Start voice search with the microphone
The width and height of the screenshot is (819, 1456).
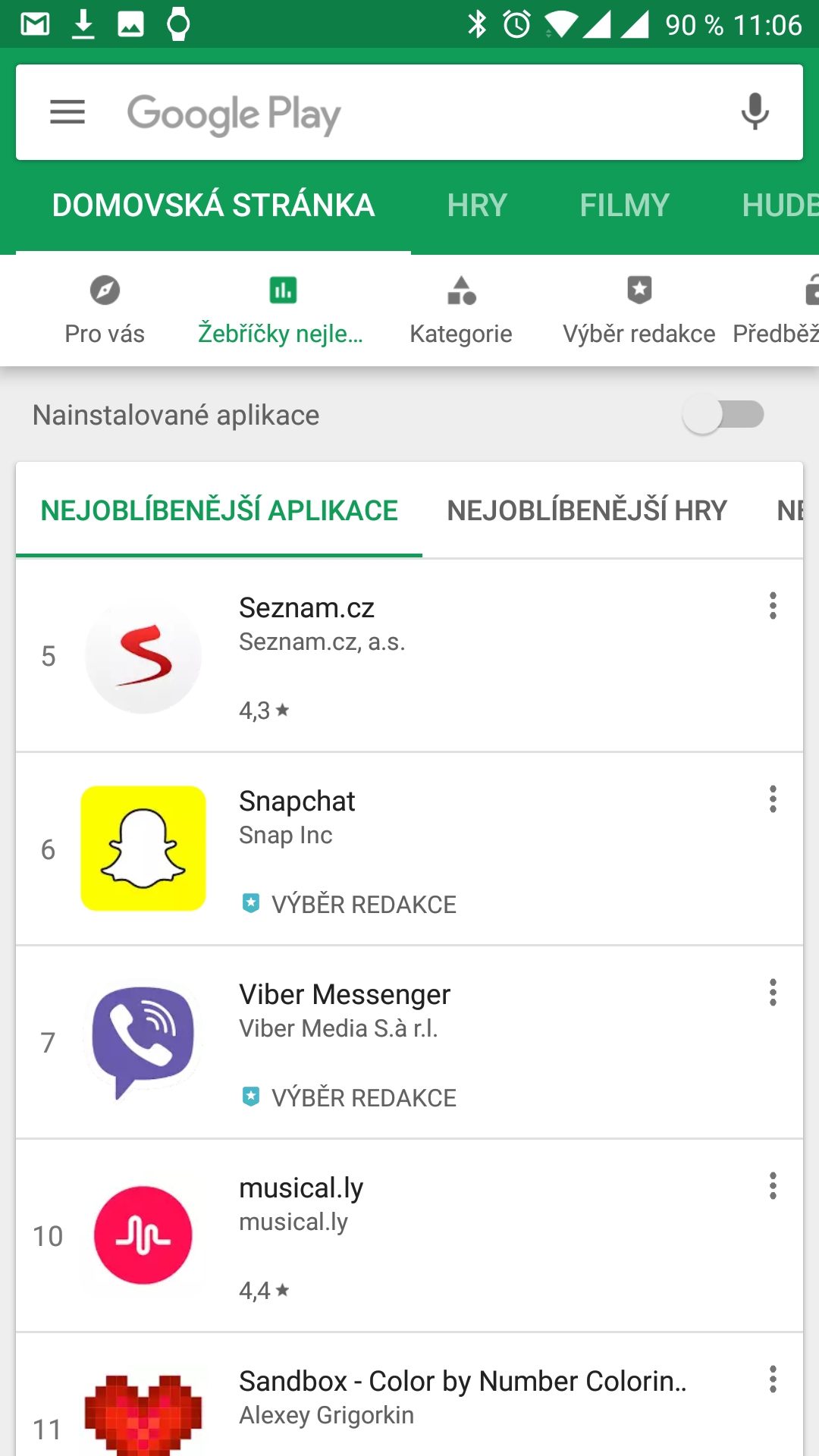[x=755, y=112]
